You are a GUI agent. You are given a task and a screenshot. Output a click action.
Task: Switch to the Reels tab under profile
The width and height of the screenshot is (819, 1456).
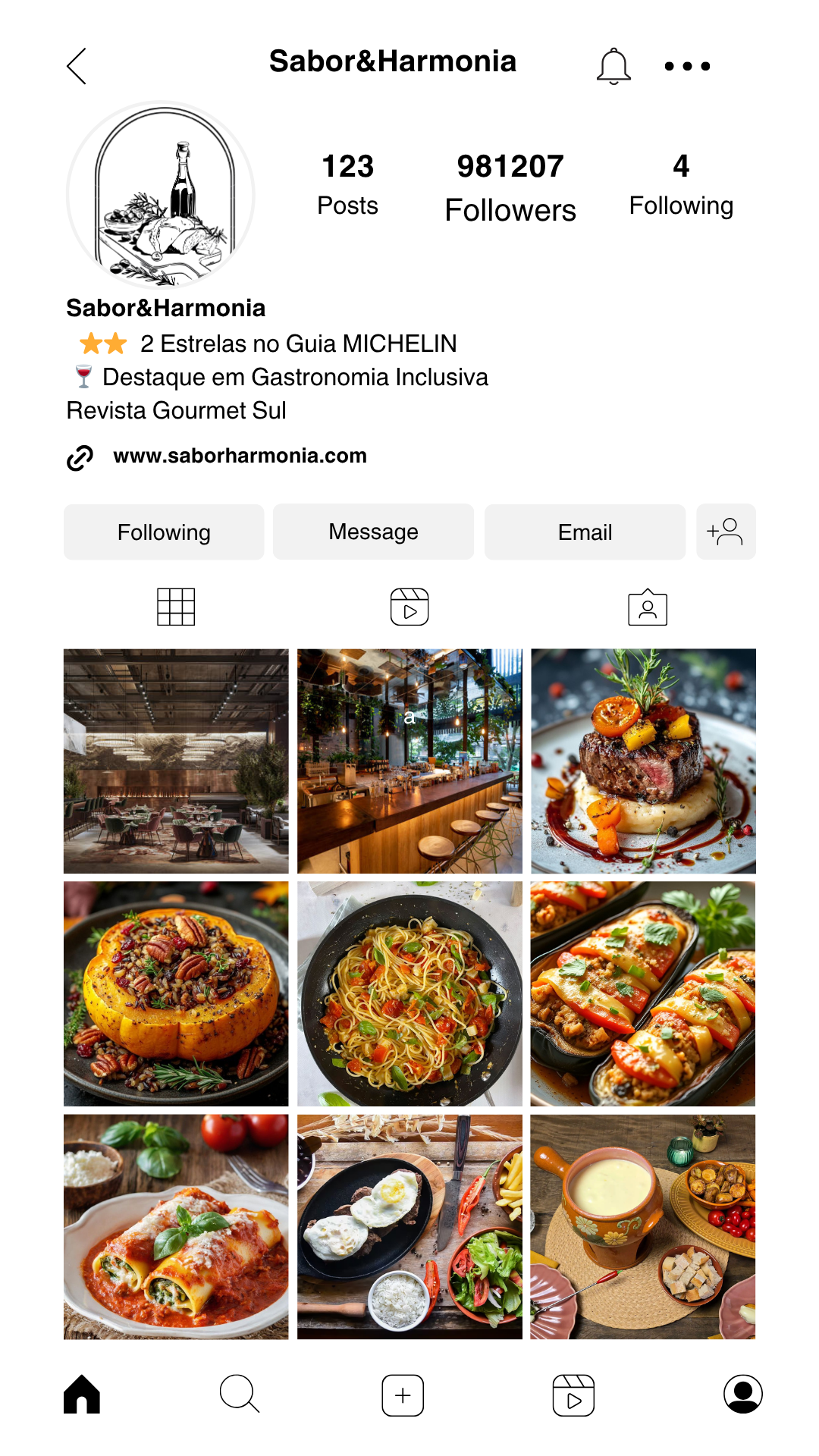tap(409, 607)
